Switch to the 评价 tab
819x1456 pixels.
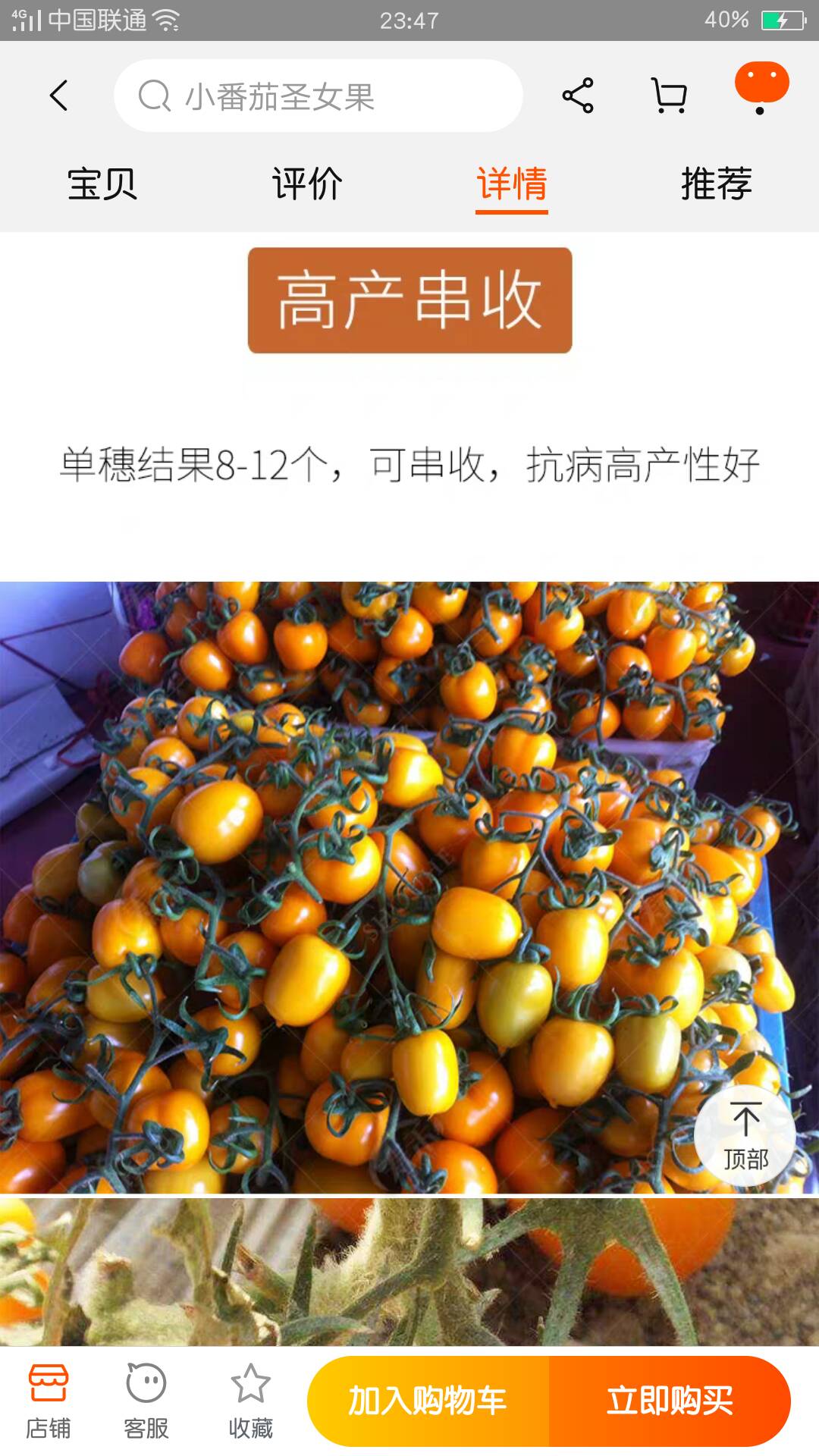pos(307,184)
